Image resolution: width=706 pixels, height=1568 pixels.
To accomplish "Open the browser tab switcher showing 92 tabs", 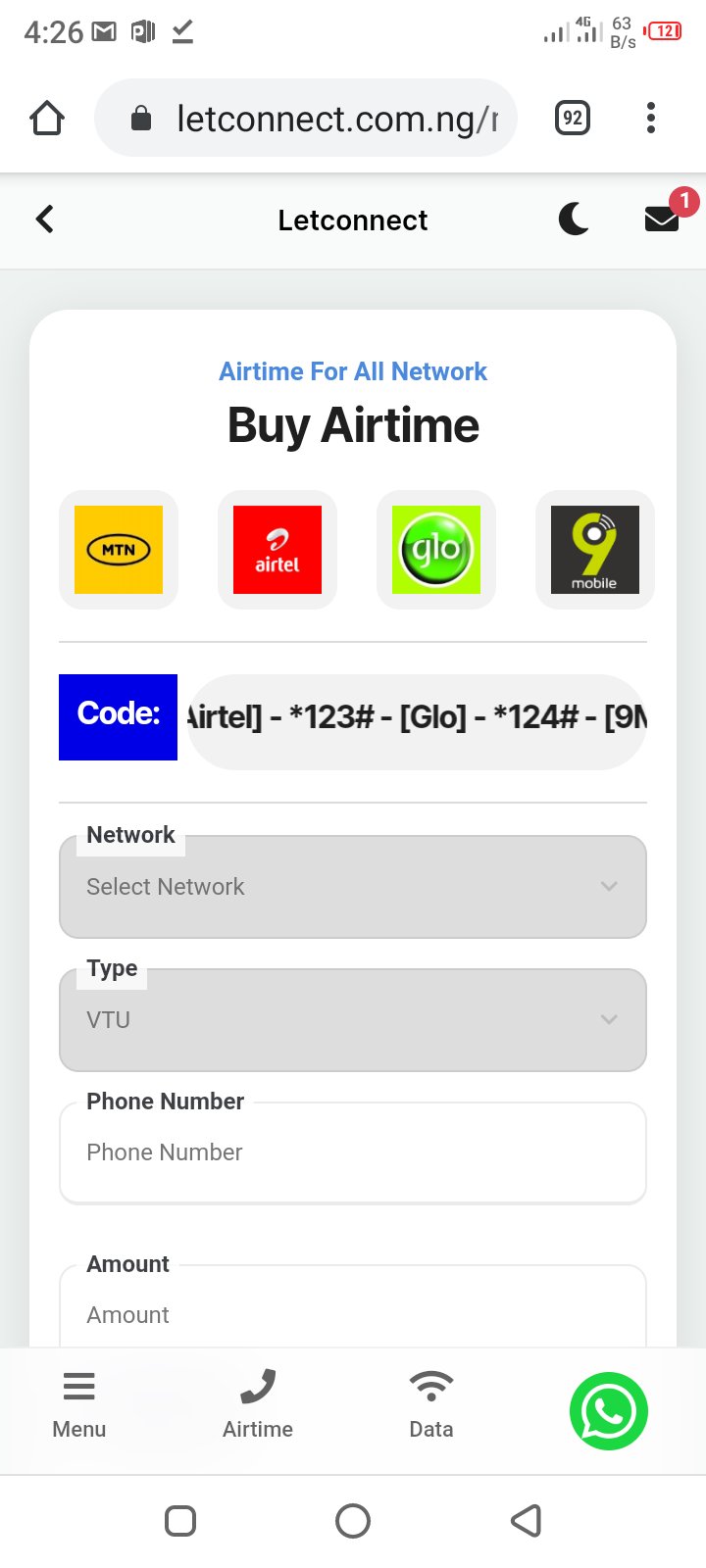I will pos(572,117).
